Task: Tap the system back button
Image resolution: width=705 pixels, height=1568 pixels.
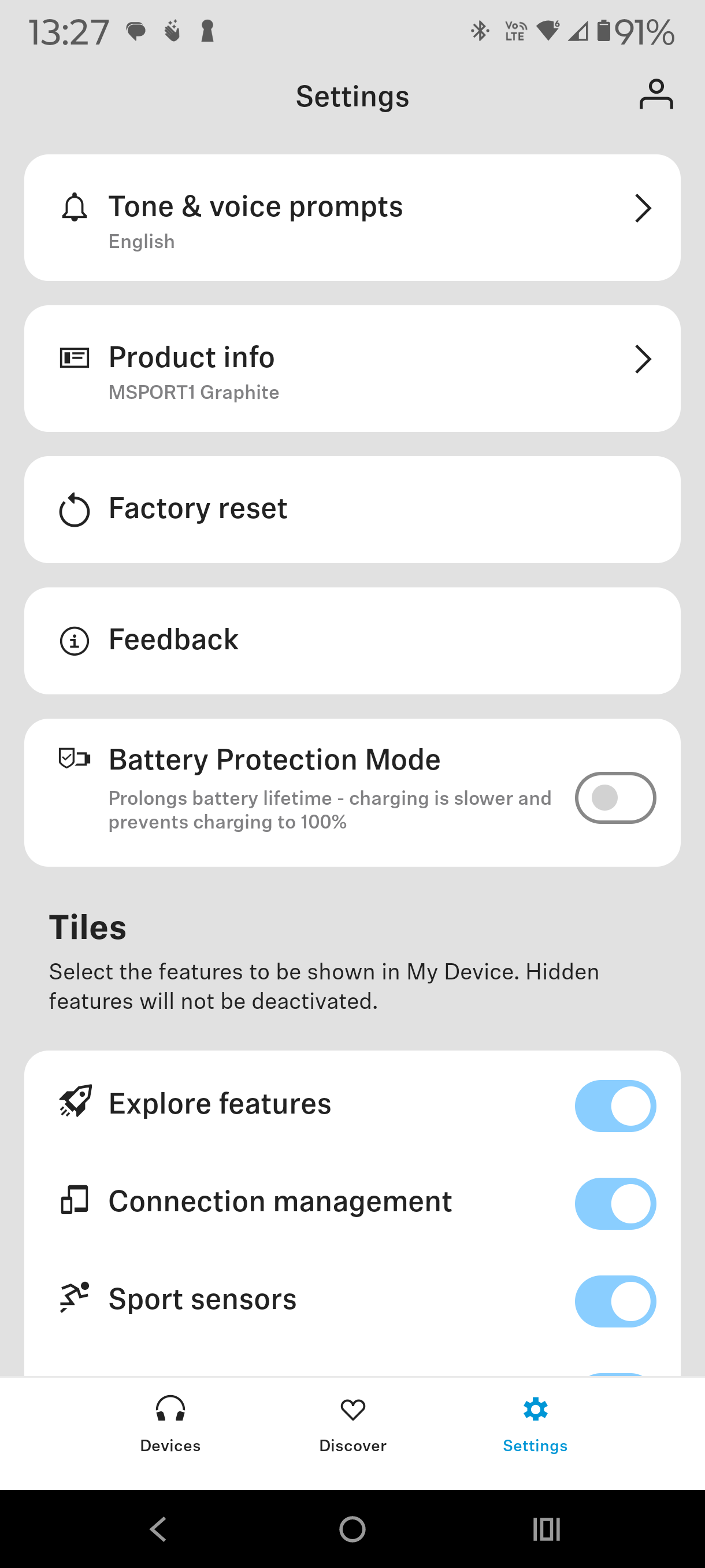Action: [x=159, y=1529]
